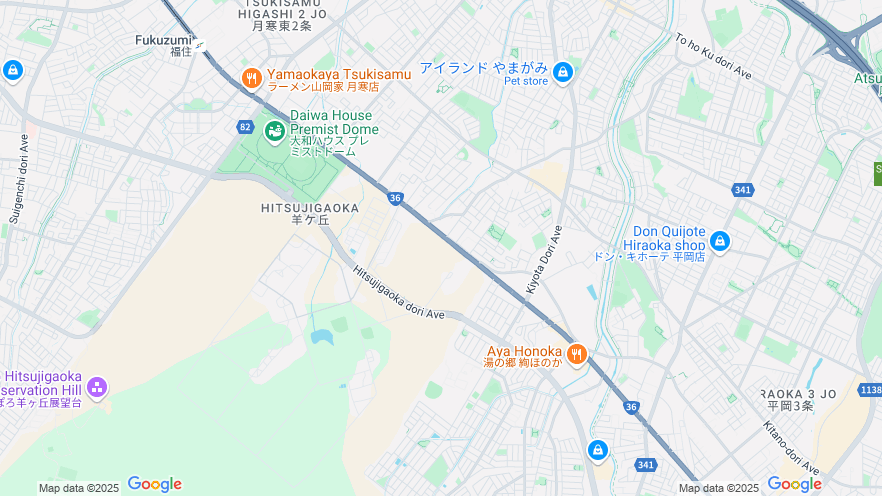Select the Daiwa House Premist Dome marker

(274, 130)
